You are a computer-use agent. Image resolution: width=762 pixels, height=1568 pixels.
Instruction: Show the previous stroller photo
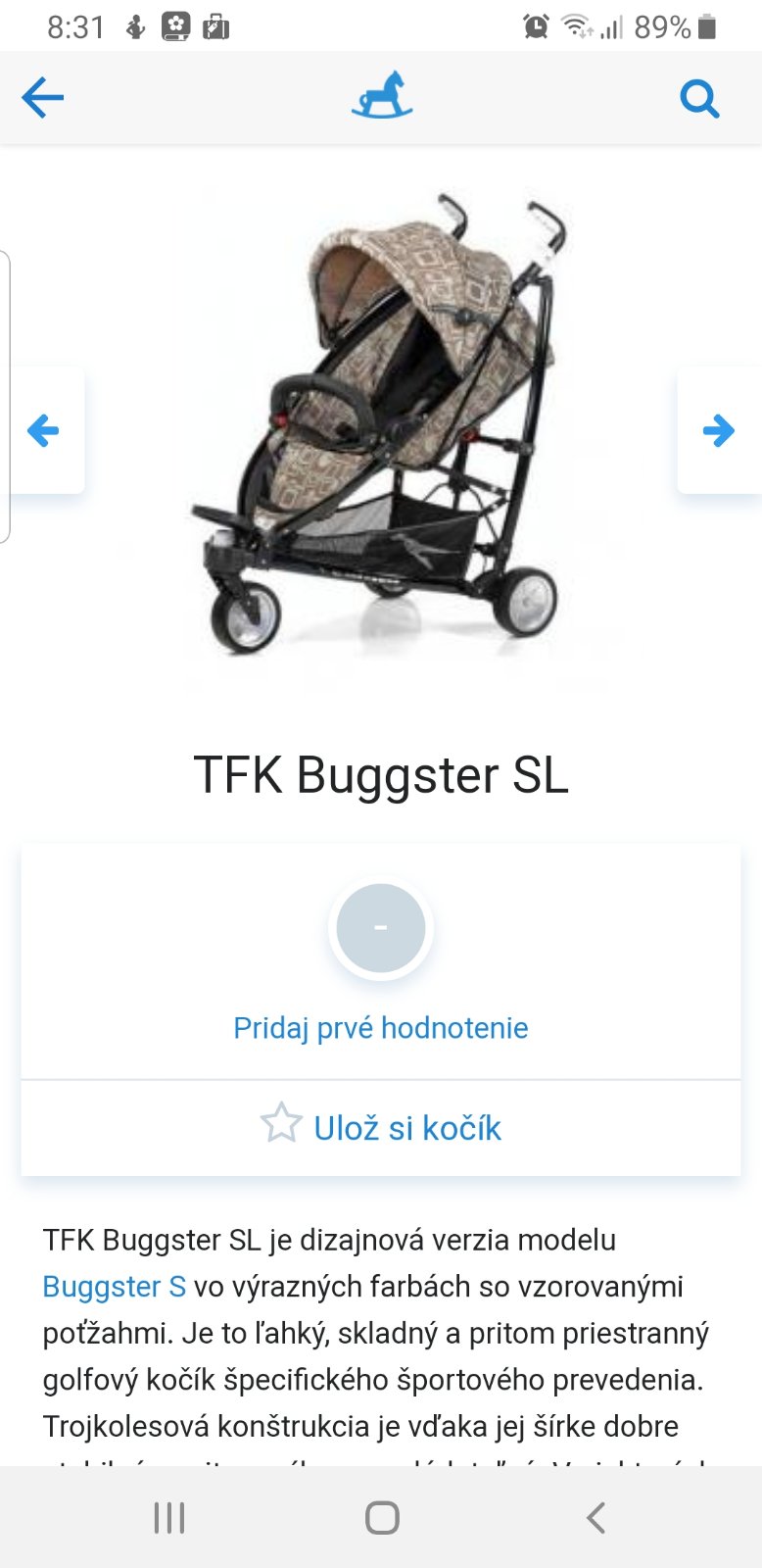click(x=44, y=430)
